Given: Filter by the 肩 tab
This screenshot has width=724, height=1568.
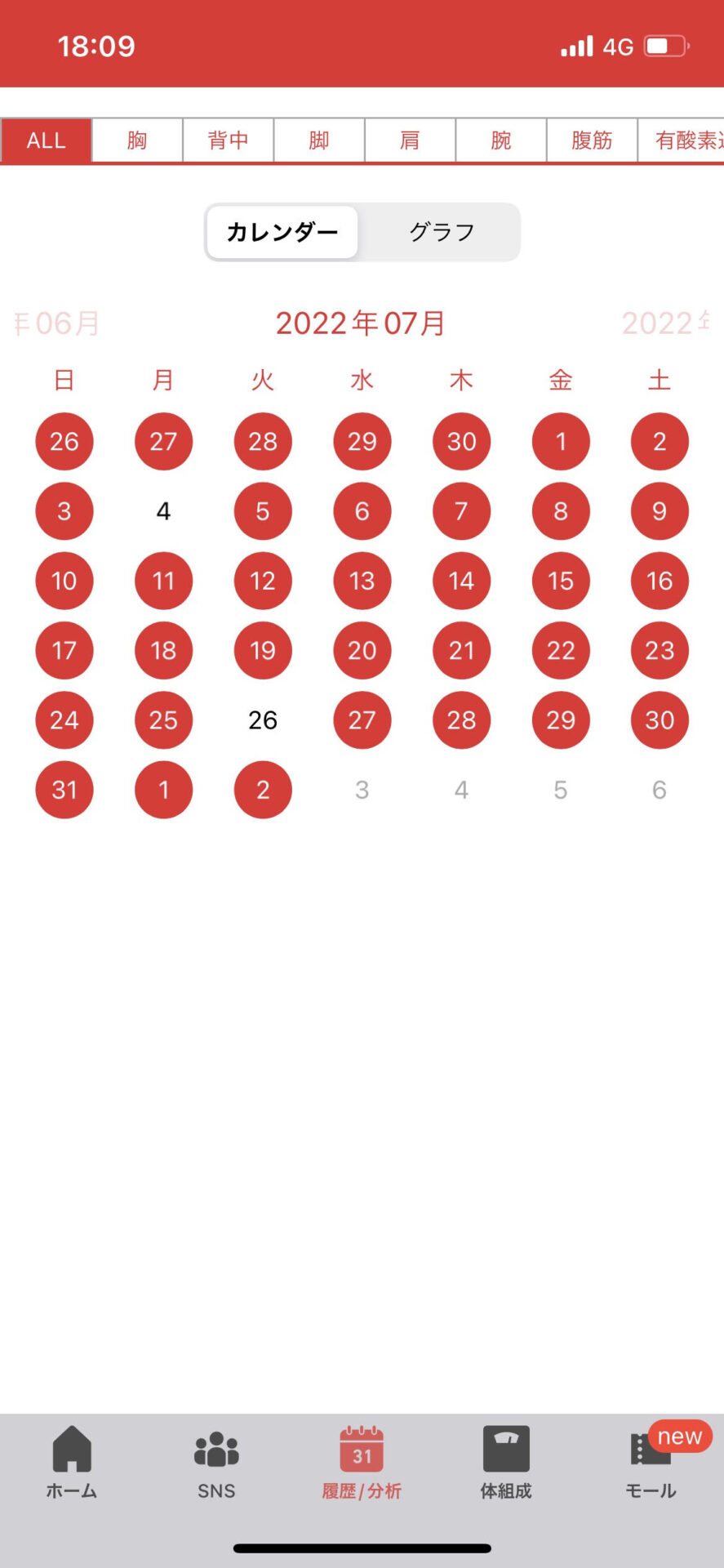Looking at the screenshot, I should pyautogui.click(x=410, y=140).
